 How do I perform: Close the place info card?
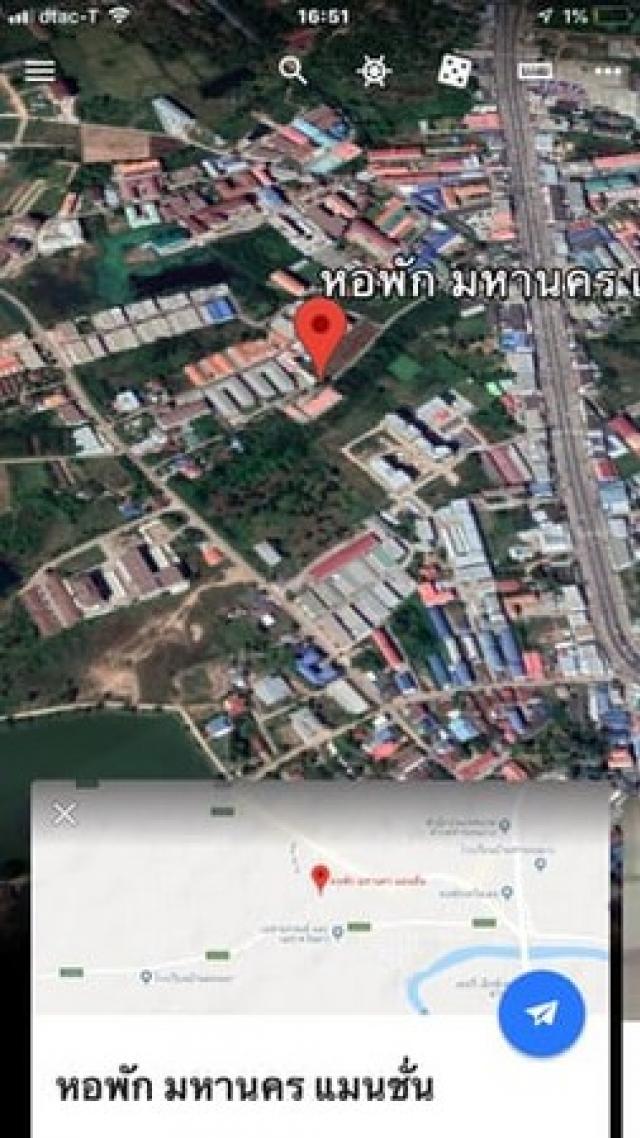click(x=65, y=814)
